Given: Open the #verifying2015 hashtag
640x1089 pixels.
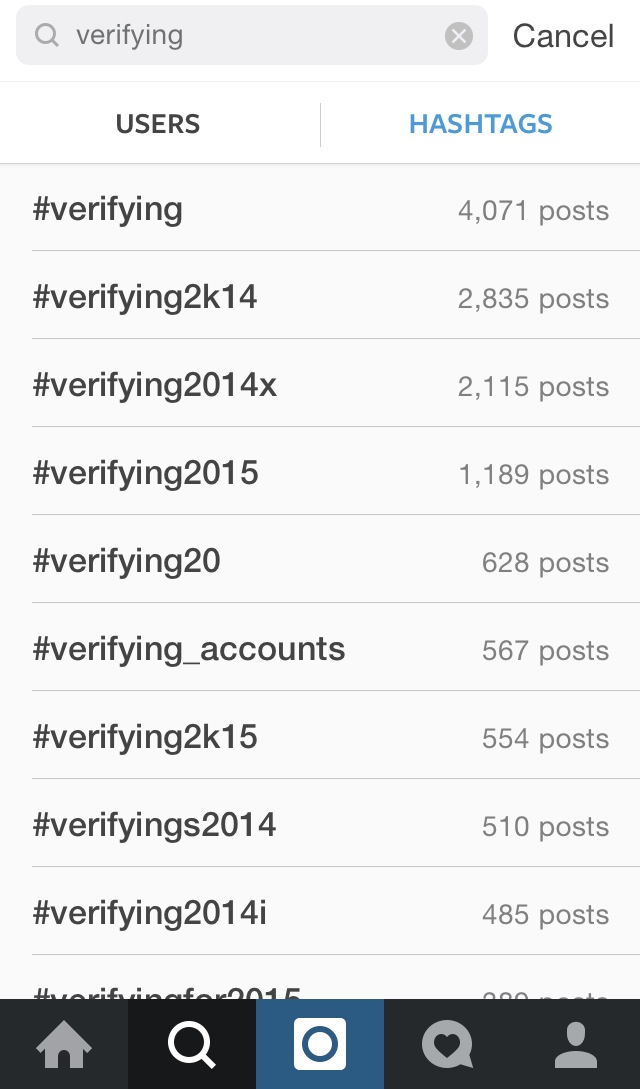Looking at the screenshot, I should pos(320,473).
